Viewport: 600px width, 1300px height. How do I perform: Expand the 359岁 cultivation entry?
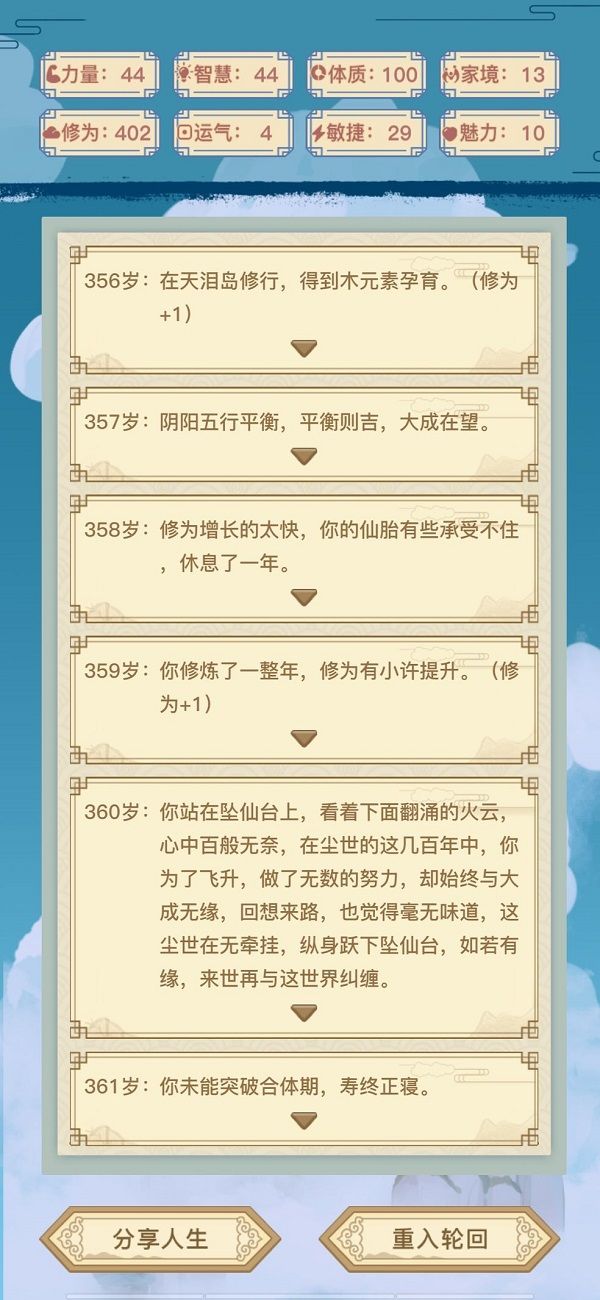coord(304,739)
